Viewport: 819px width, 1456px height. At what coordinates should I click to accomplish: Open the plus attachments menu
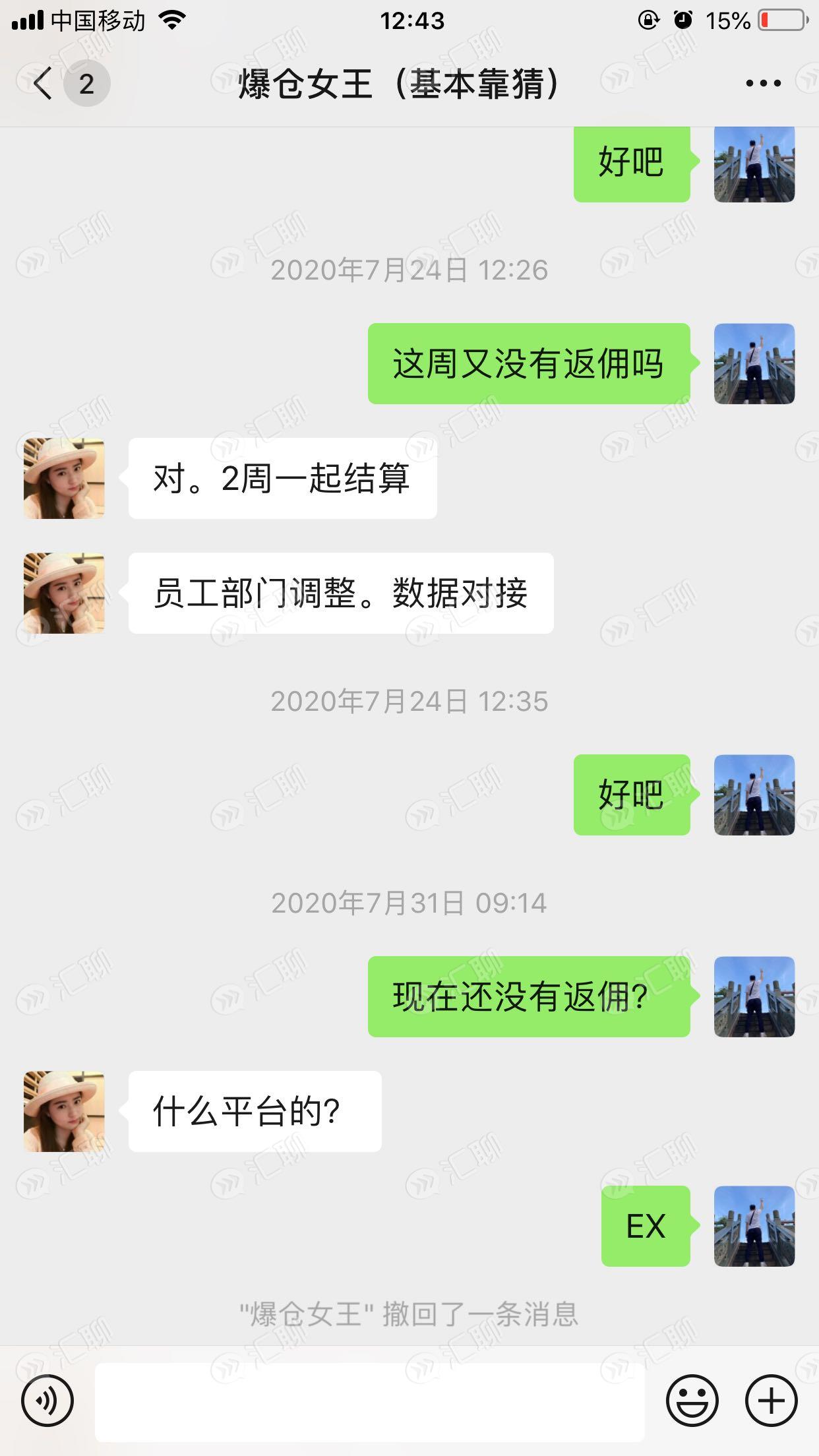tap(772, 1401)
